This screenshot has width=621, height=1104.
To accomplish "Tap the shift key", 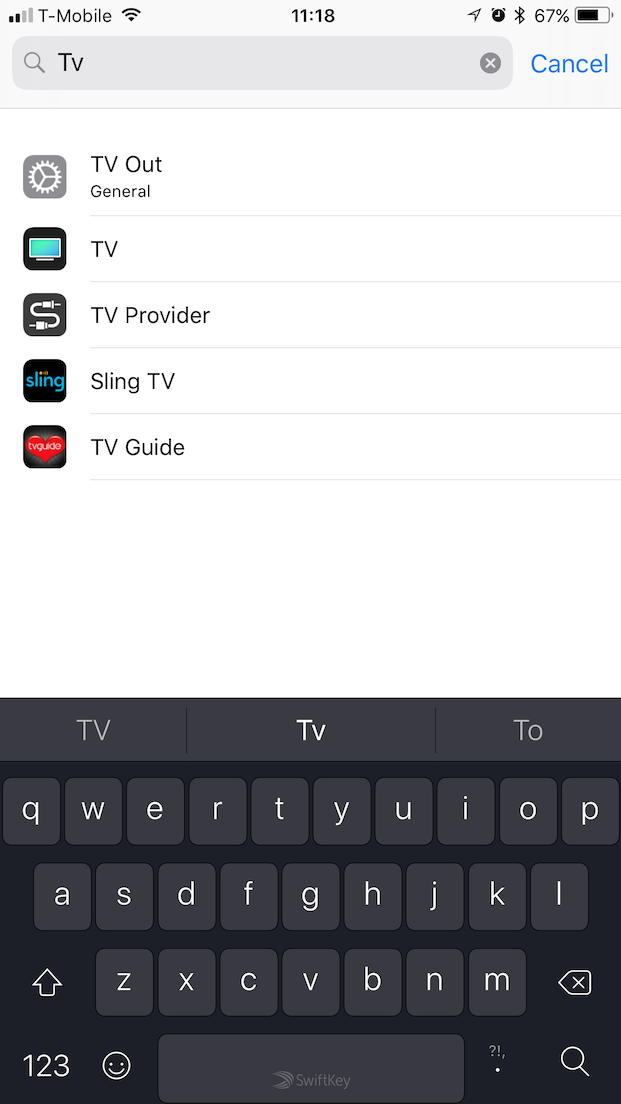I will (x=47, y=982).
